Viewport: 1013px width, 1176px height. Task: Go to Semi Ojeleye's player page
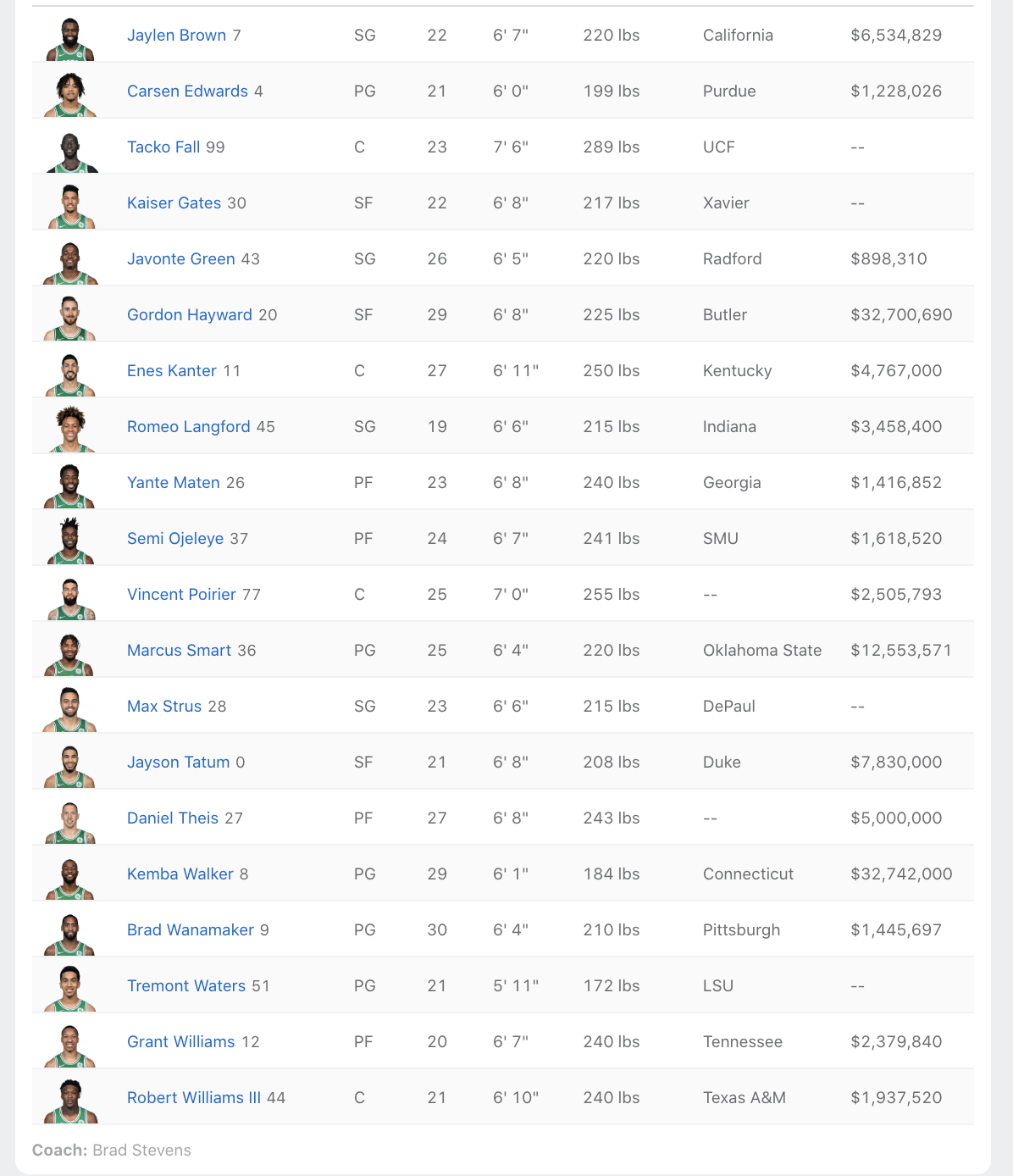[x=175, y=539]
